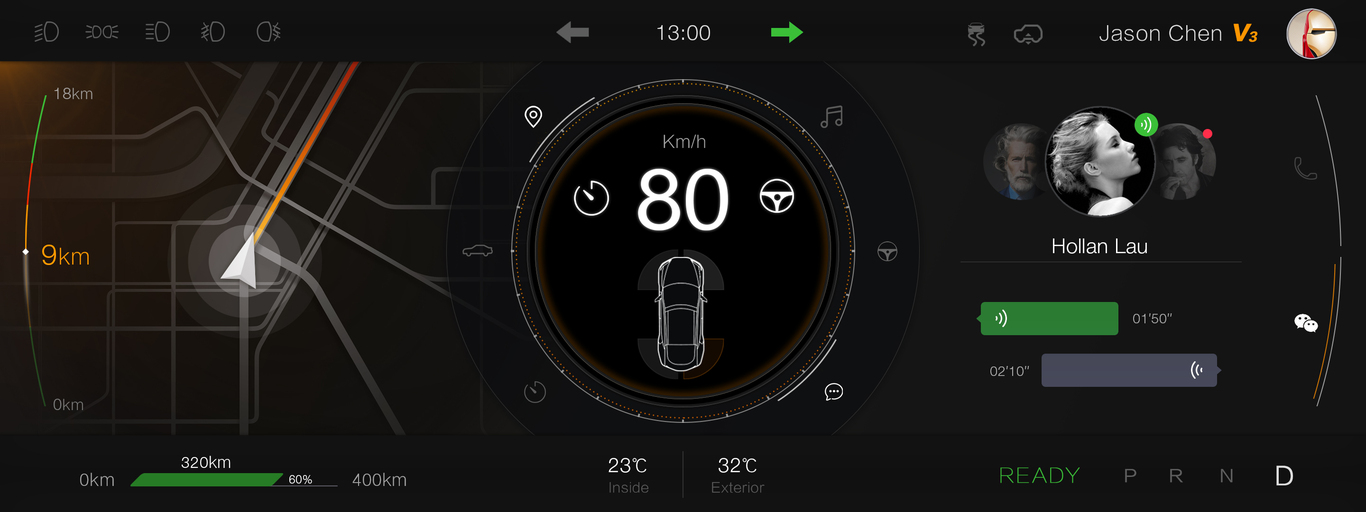Toggle the rear fog light icon
The height and width of the screenshot is (512, 1366).
pos(268,32)
